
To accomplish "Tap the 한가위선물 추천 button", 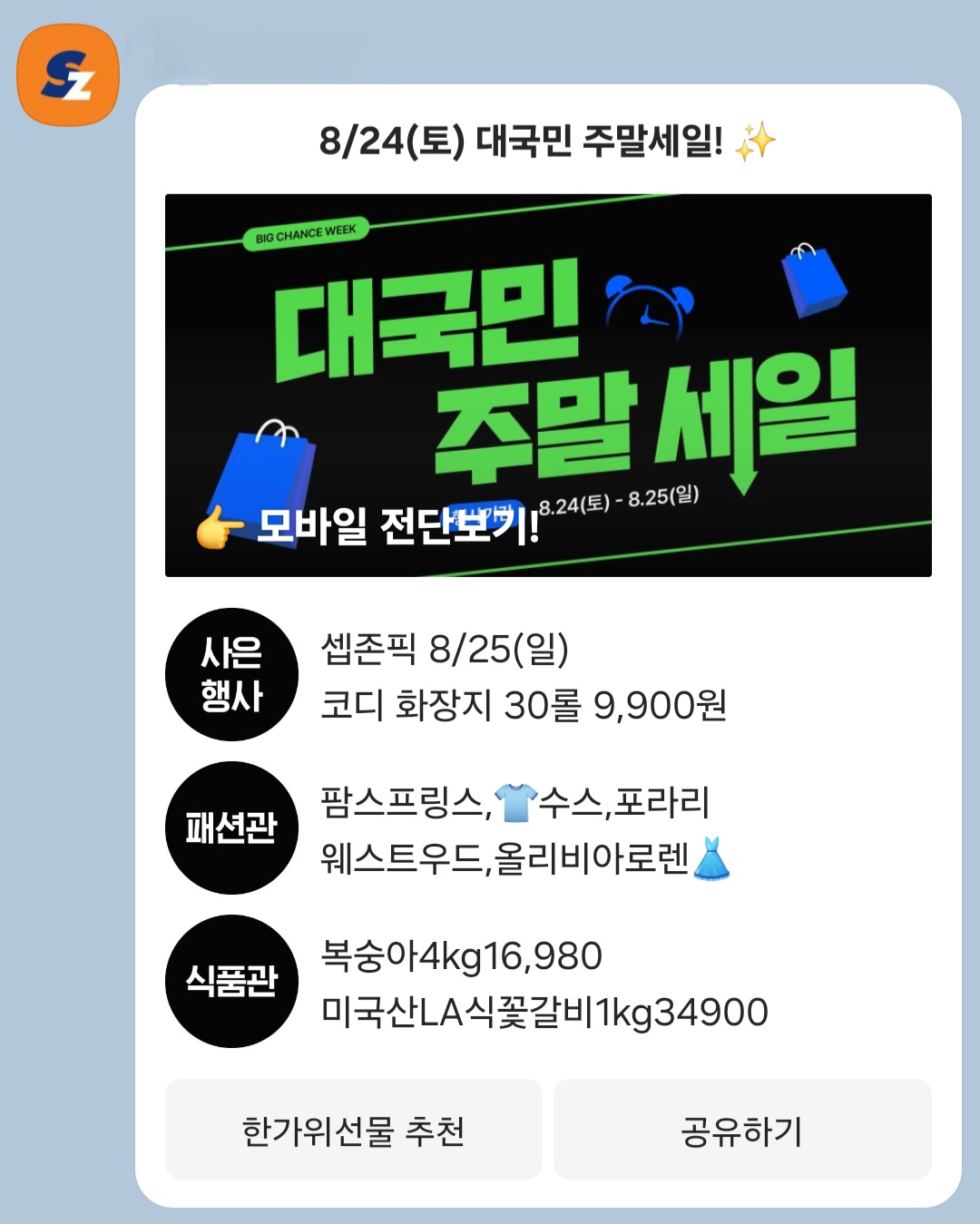I will coord(353,1131).
